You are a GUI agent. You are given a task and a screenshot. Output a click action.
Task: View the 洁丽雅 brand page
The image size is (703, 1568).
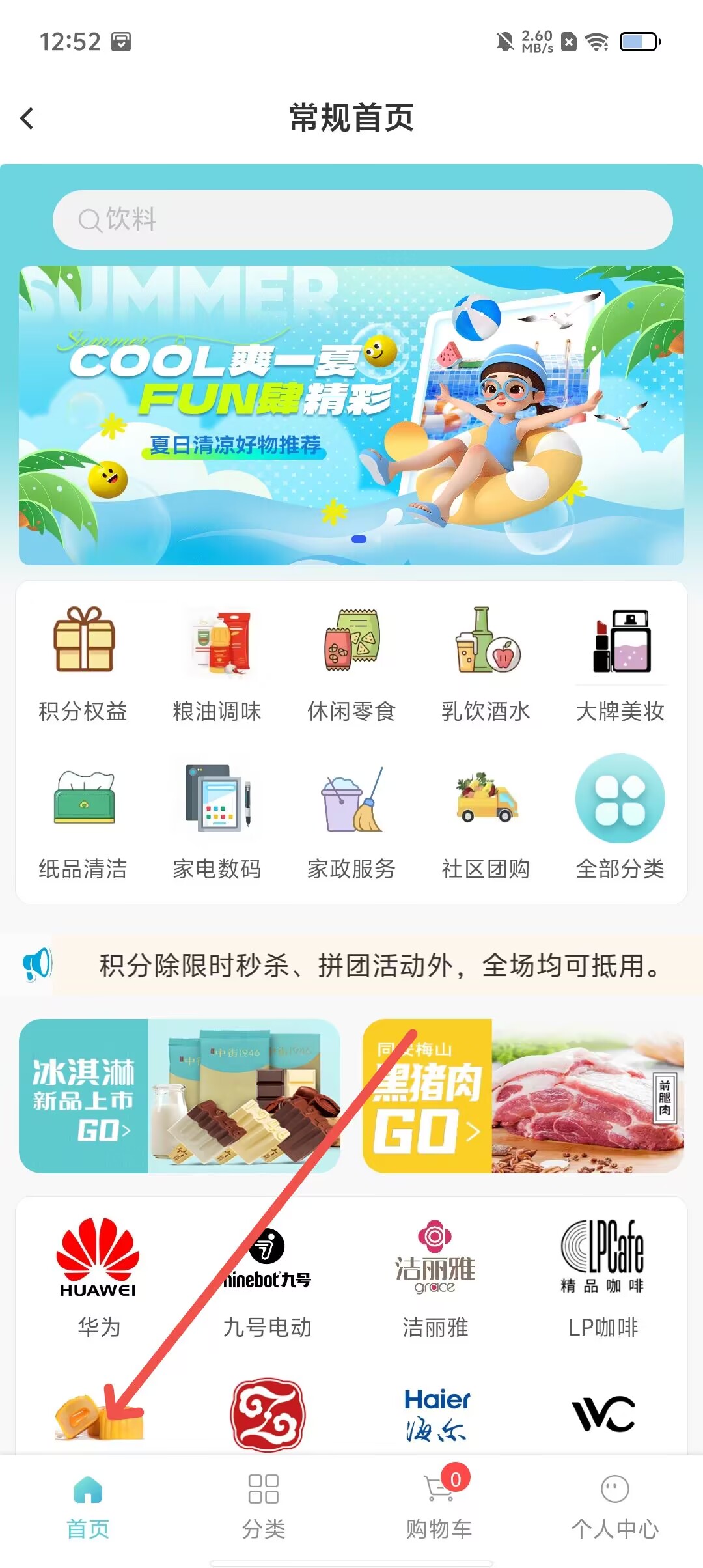coord(435,1276)
